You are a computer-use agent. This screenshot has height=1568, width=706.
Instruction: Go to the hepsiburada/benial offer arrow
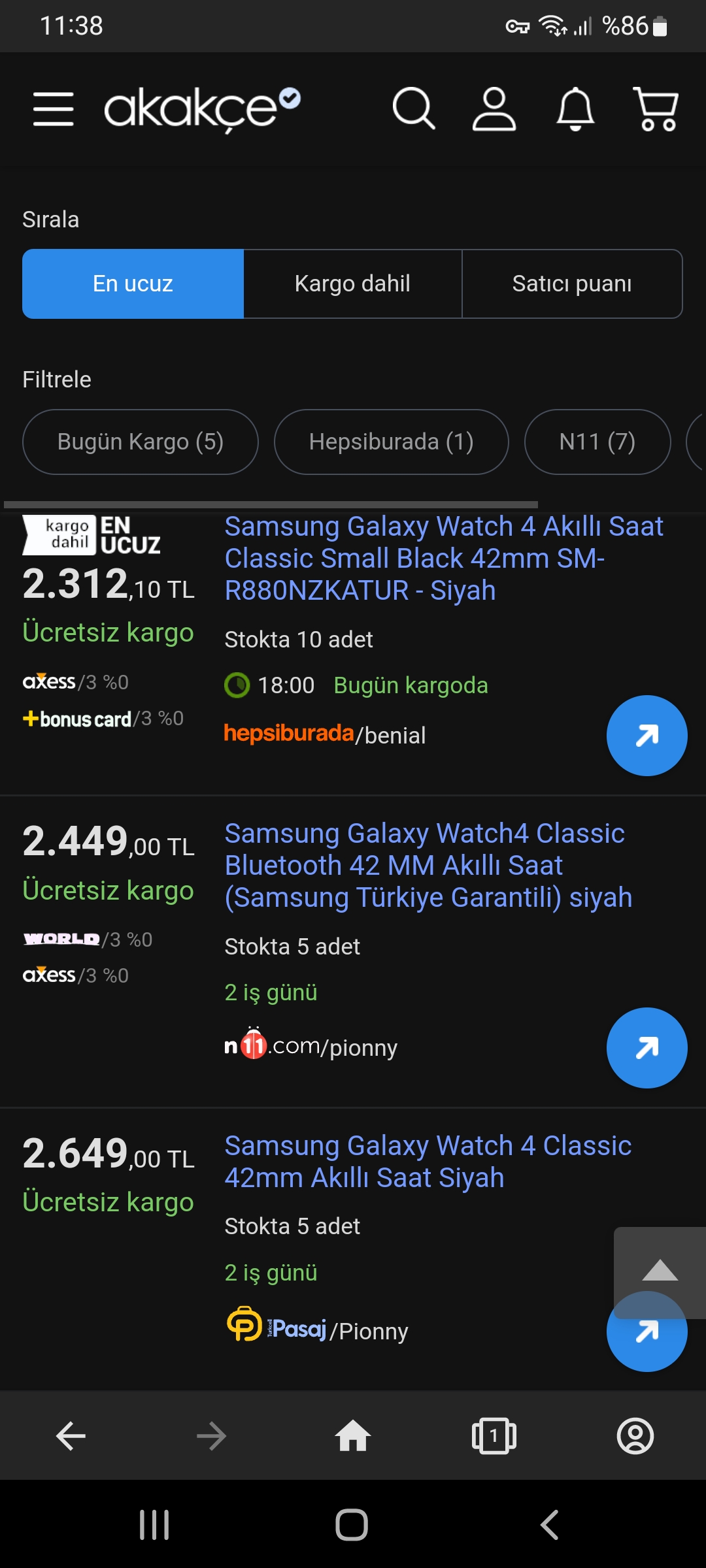(x=647, y=736)
